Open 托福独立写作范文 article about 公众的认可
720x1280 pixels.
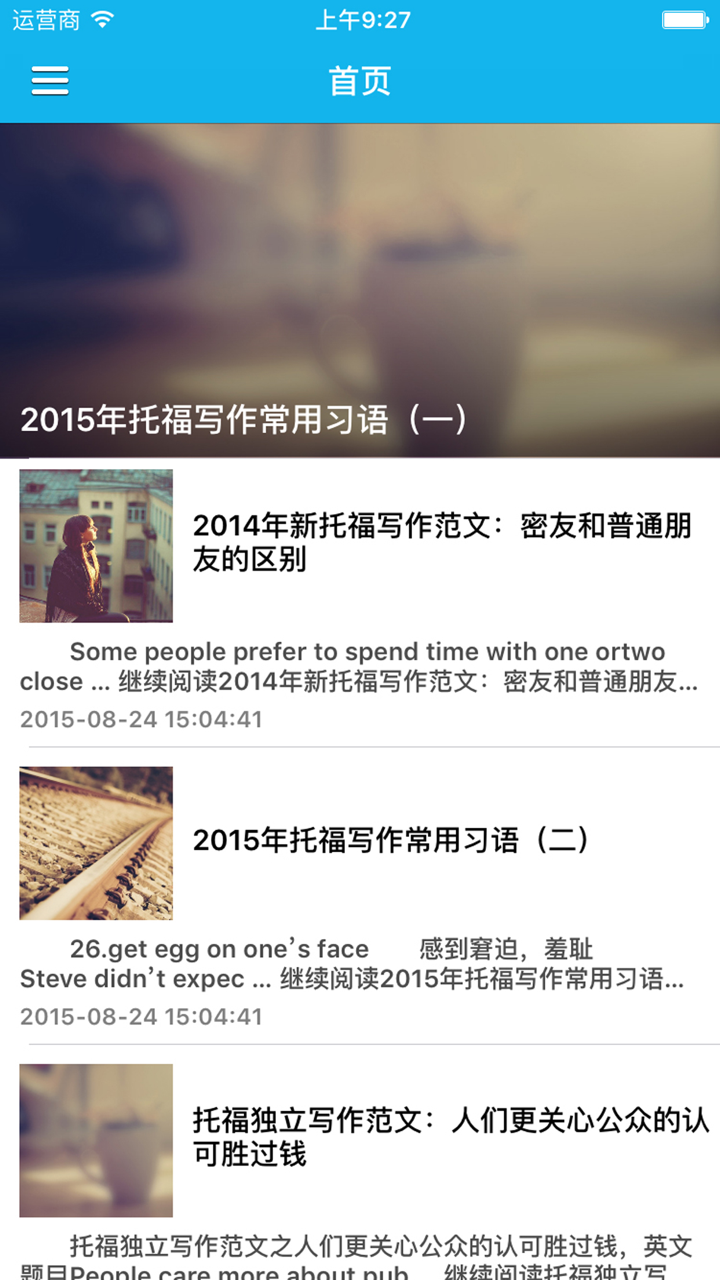440,1140
